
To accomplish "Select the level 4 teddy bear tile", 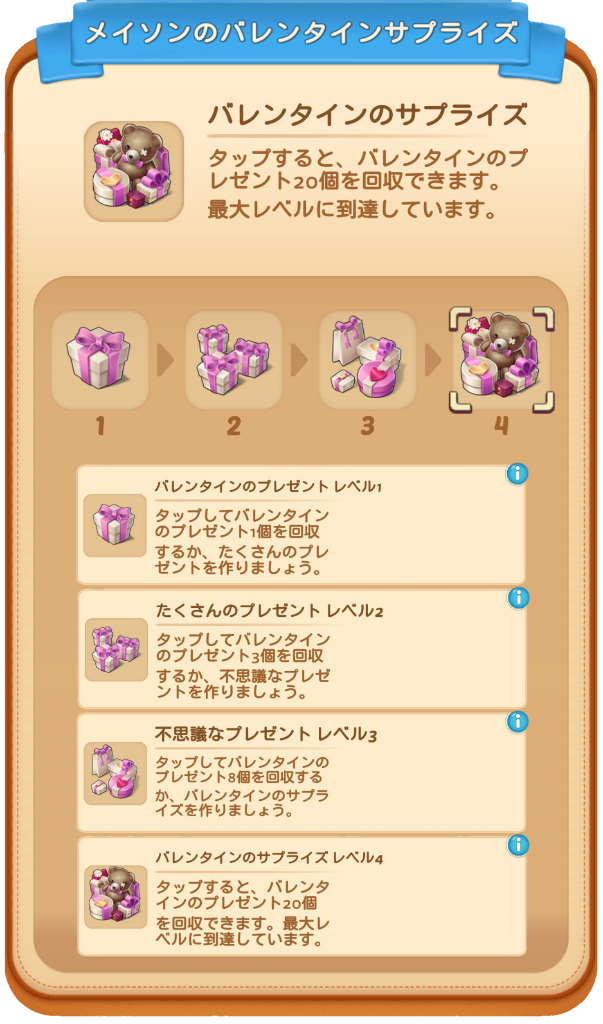I will pos(501,360).
